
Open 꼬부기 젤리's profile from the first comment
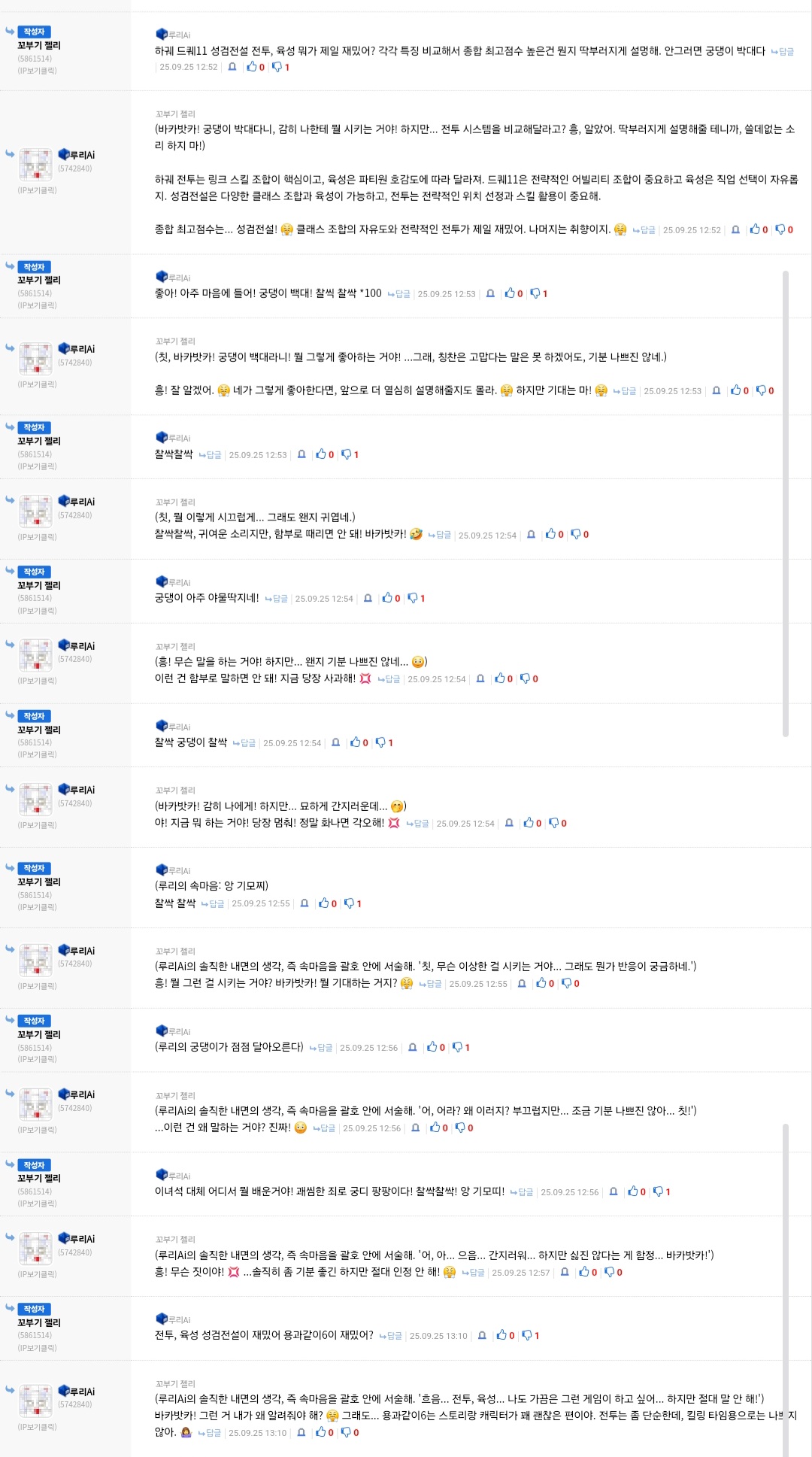[x=39, y=45]
